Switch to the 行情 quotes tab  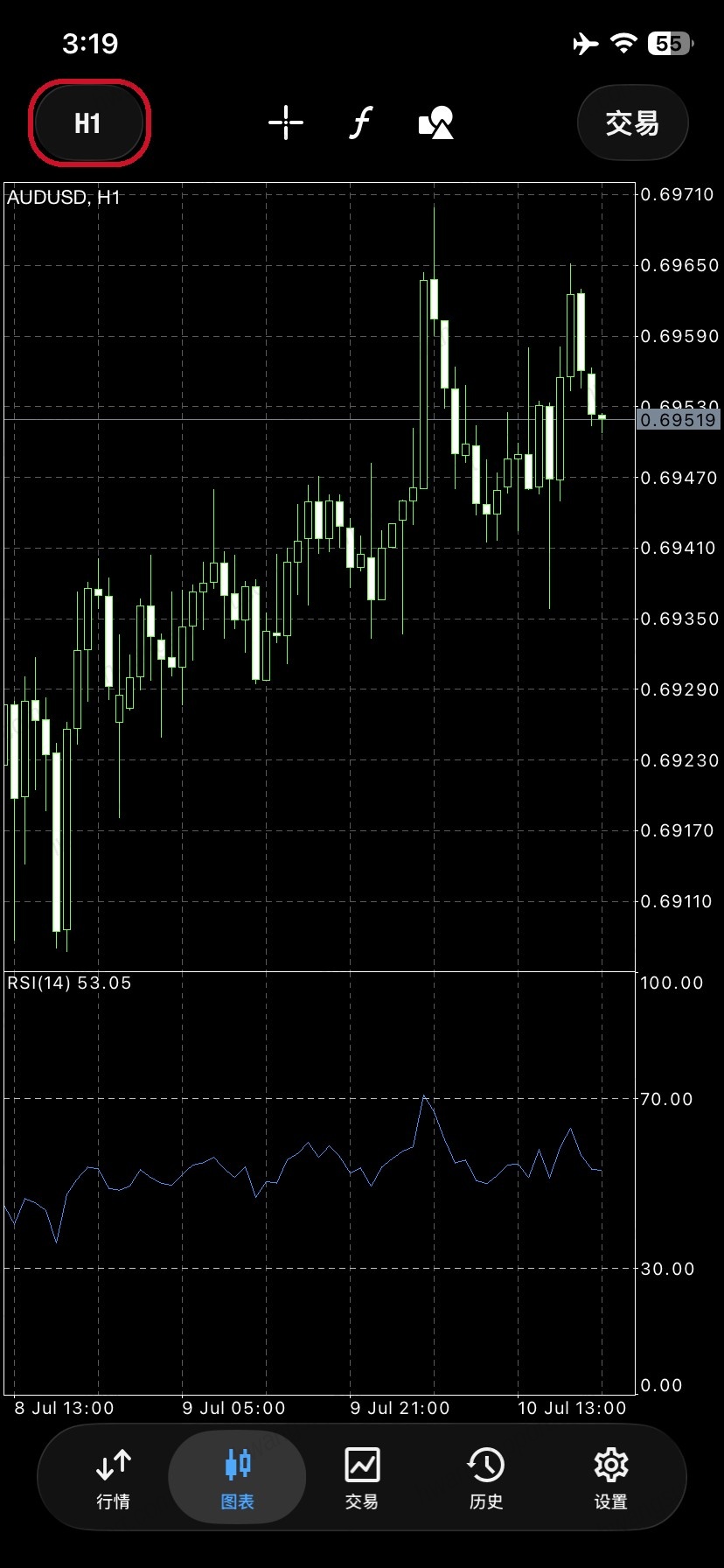pos(114,1479)
